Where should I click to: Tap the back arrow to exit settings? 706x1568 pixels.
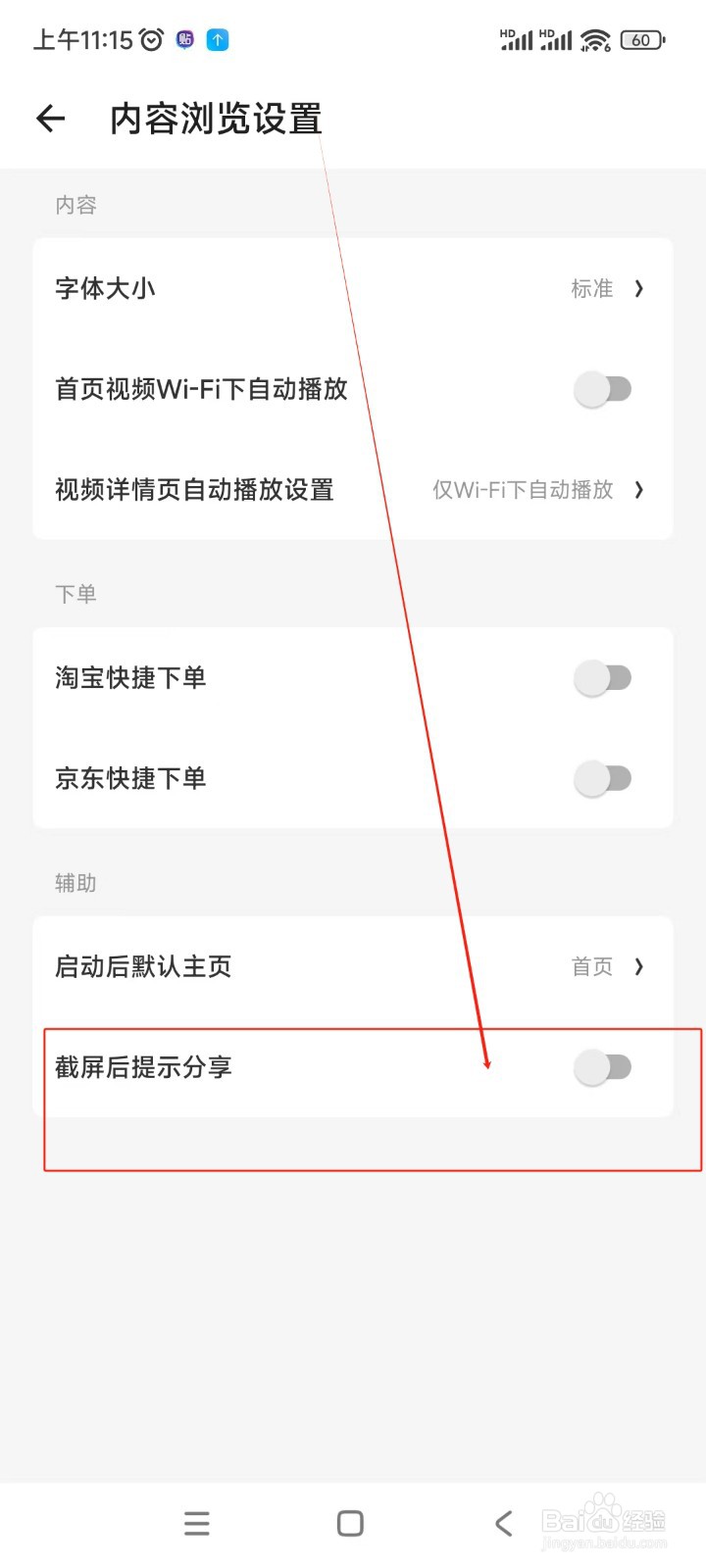49,118
